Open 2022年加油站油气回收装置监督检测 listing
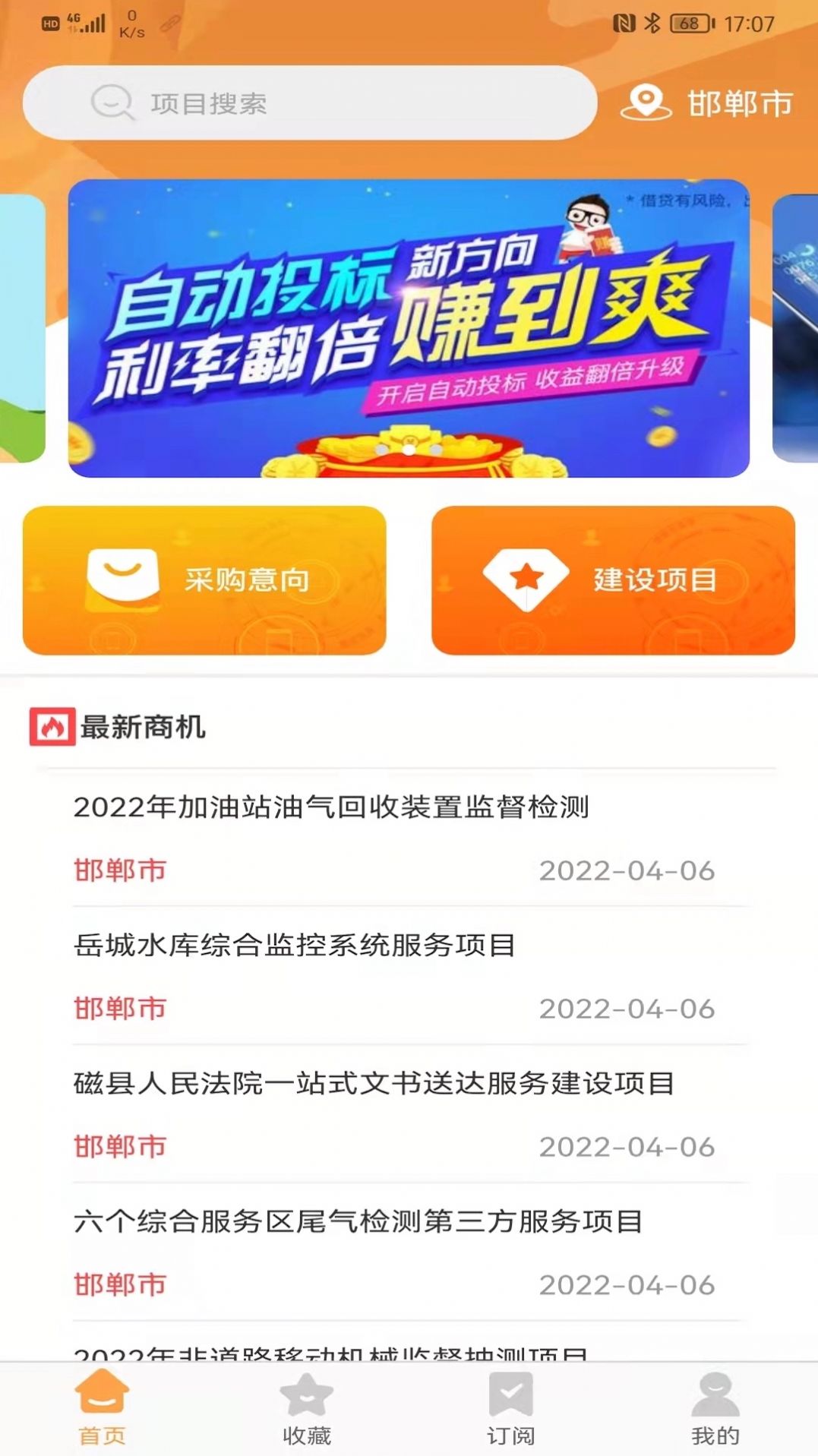This screenshot has height=1456, width=818. point(331,807)
